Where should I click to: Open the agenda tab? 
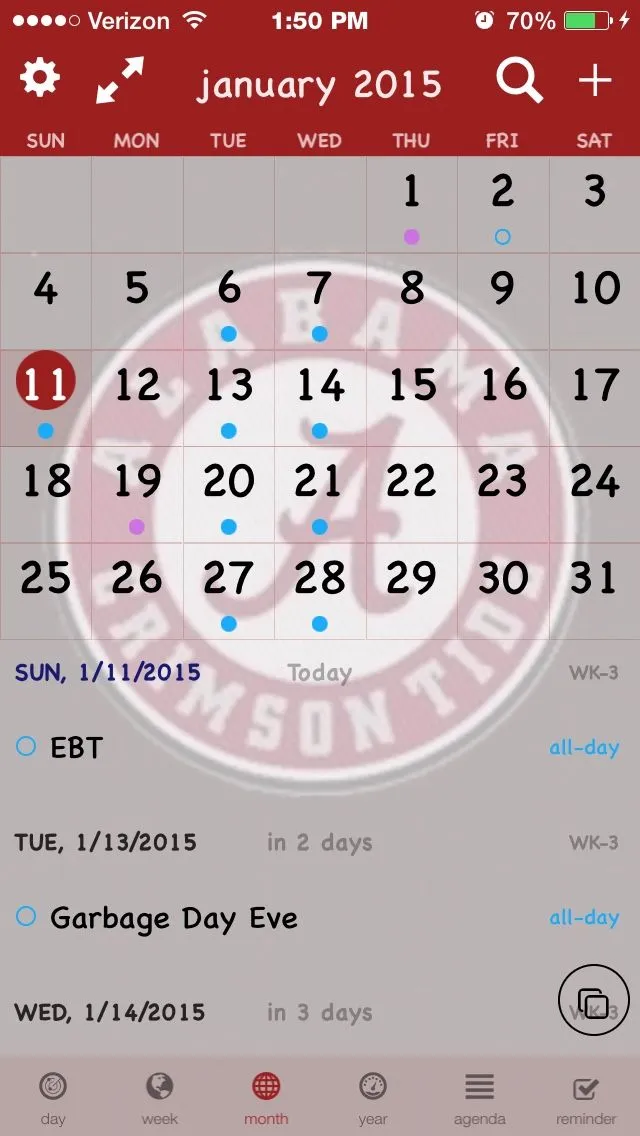tap(479, 1098)
